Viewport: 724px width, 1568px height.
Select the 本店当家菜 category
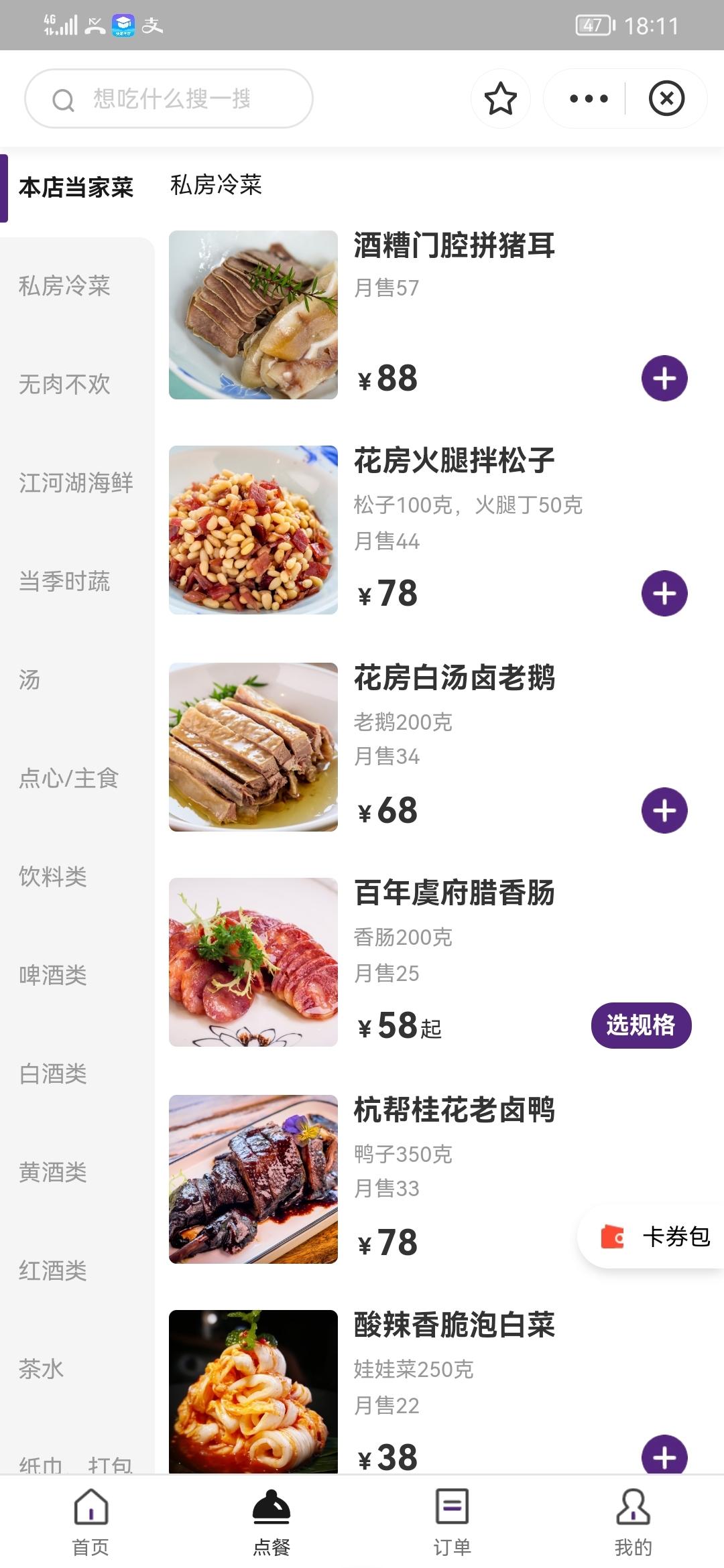pyautogui.click(x=76, y=188)
